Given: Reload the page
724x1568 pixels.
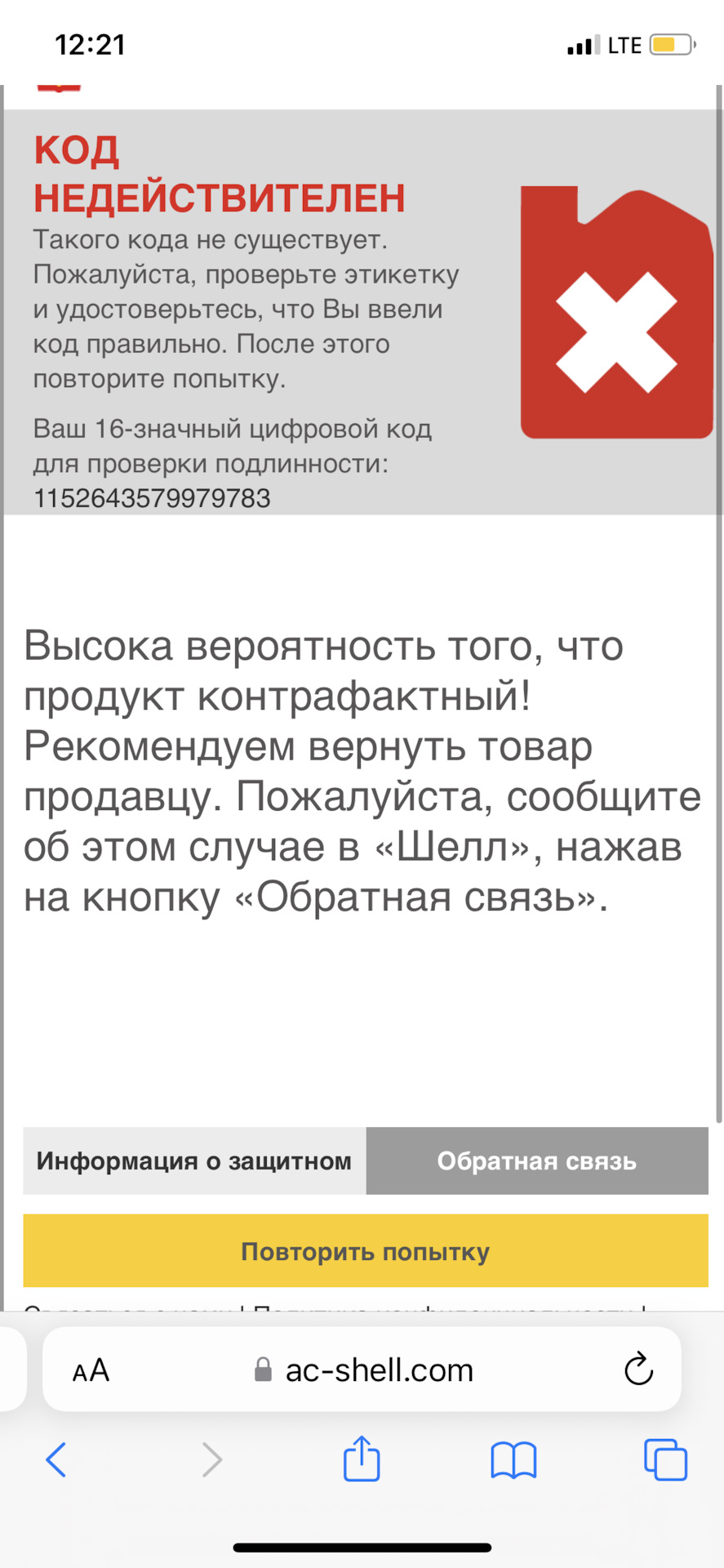Looking at the screenshot, I should pyautogui.click(x=638, y=1370).
